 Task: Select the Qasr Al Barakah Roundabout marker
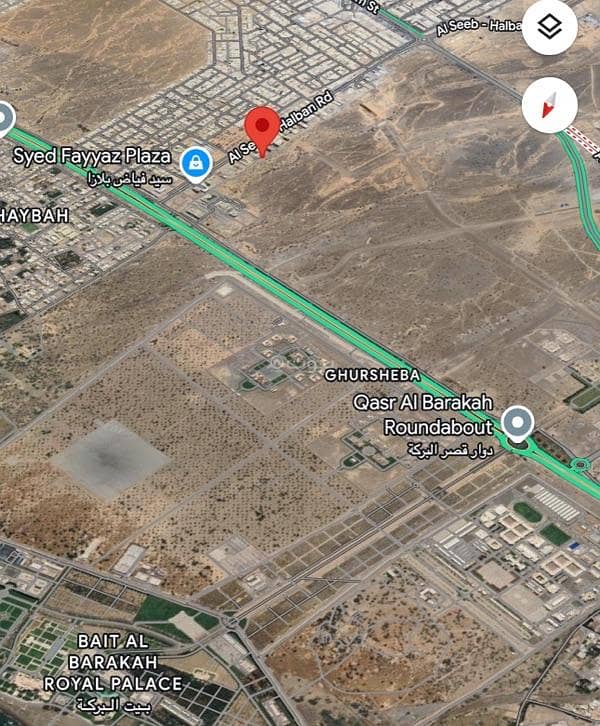517,422
